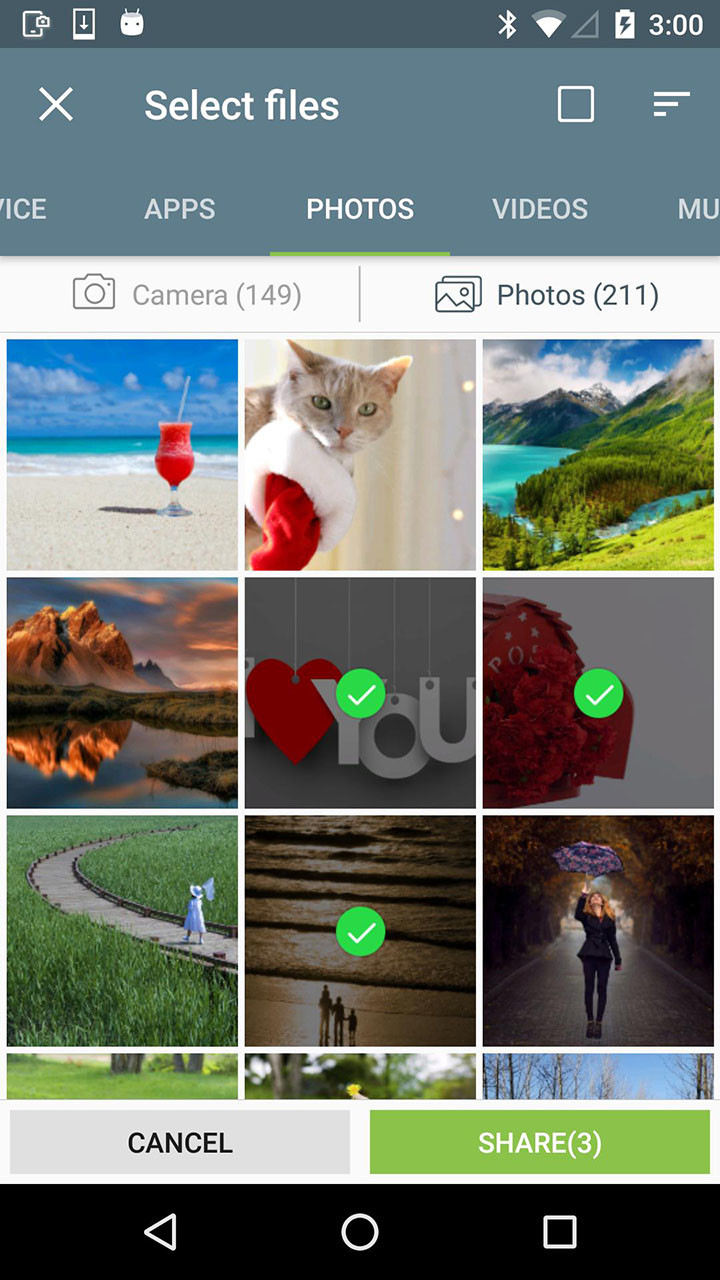This screenshot has width=720, height=1280.
Task: Deselect the red roses bouquet photo
Action: [x=598, y=693]
